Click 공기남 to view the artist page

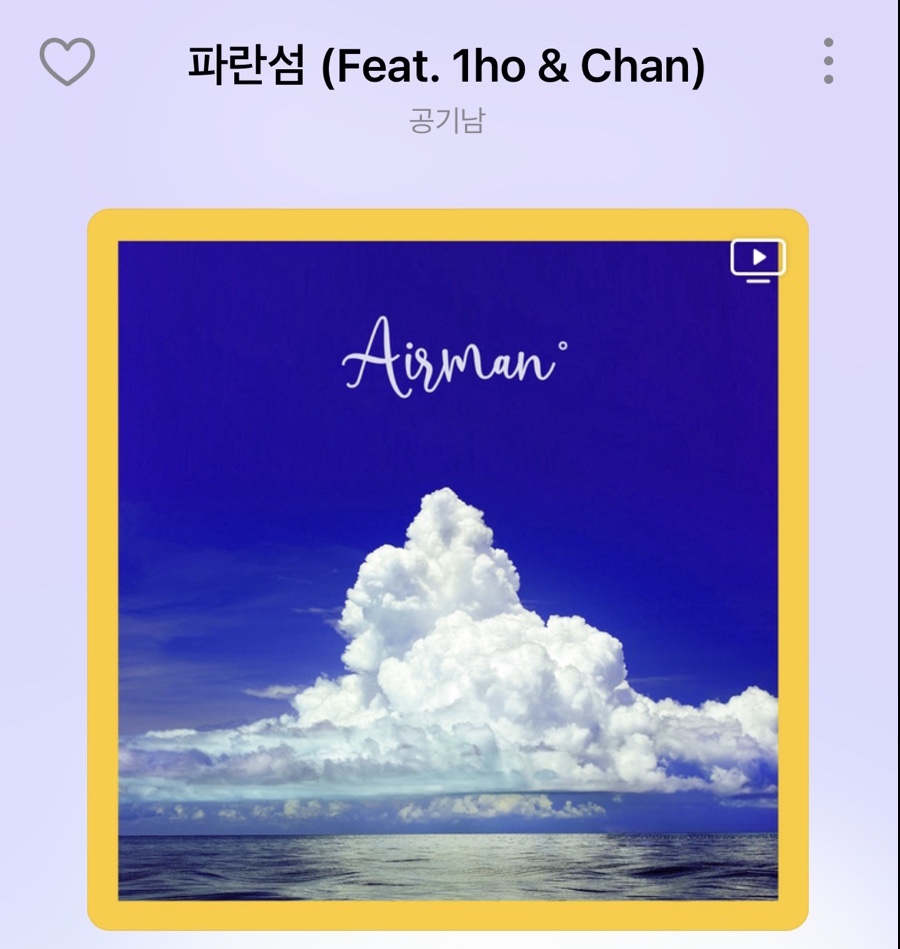tap(449, 119)
